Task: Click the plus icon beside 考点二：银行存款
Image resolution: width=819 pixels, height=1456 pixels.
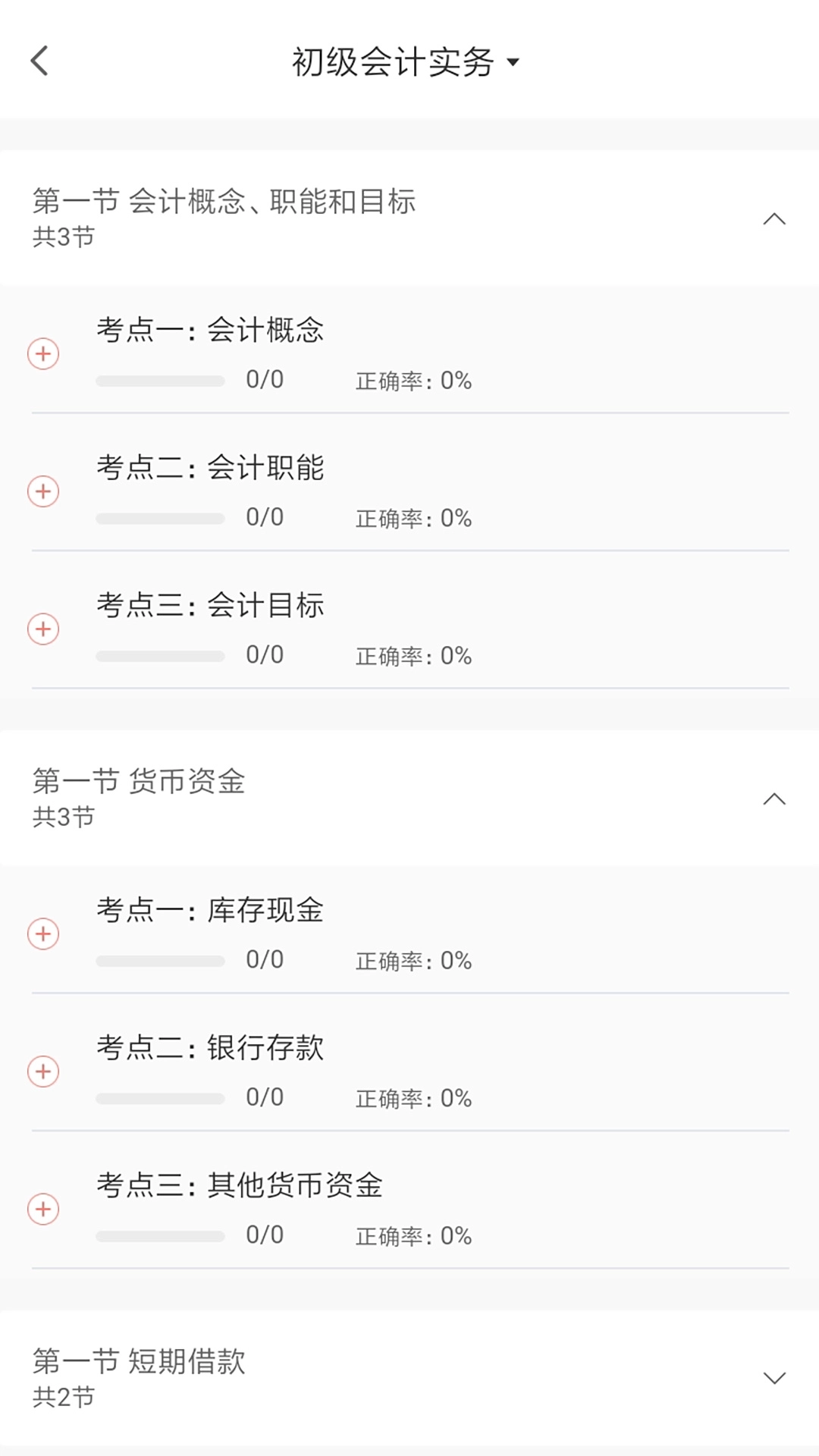Action: pos(45,1072)
